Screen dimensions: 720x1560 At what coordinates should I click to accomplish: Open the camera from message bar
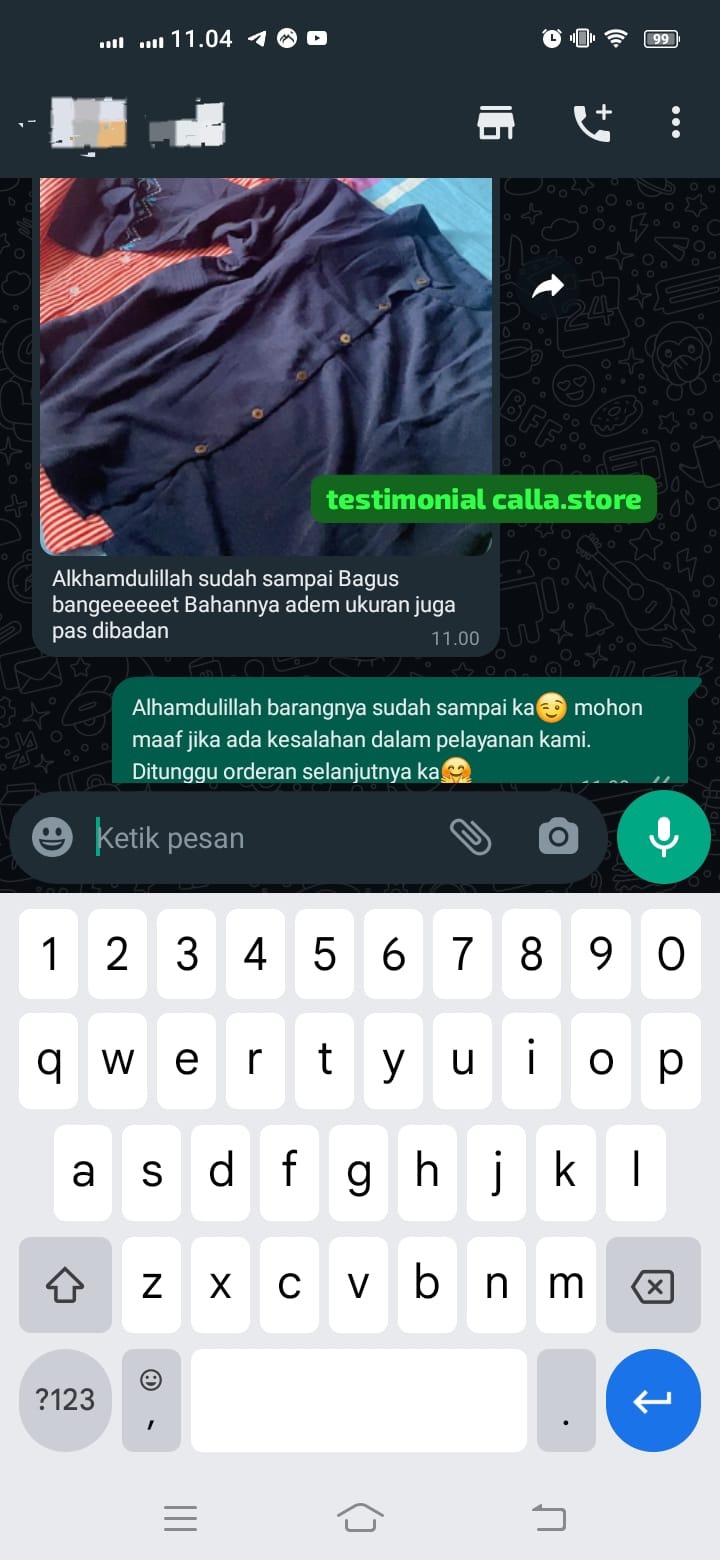coord(558,837)
